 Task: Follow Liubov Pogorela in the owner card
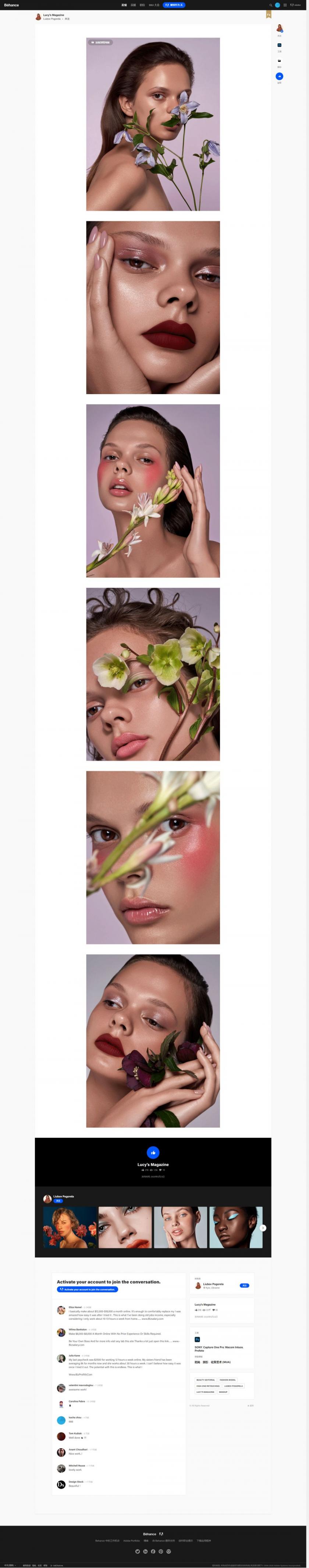[245, 1285]
